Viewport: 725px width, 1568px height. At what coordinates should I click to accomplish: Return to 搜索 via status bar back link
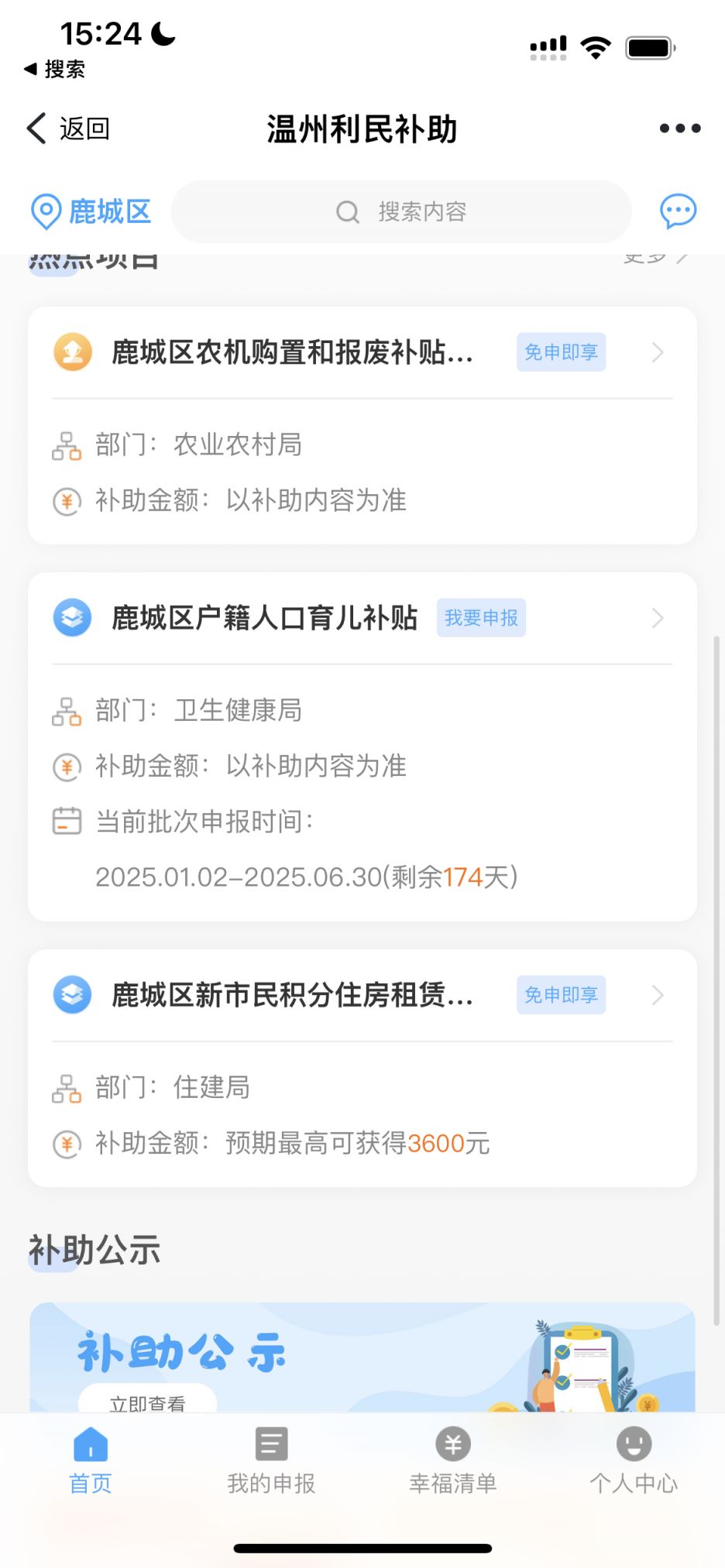click(x=54, y=70)
